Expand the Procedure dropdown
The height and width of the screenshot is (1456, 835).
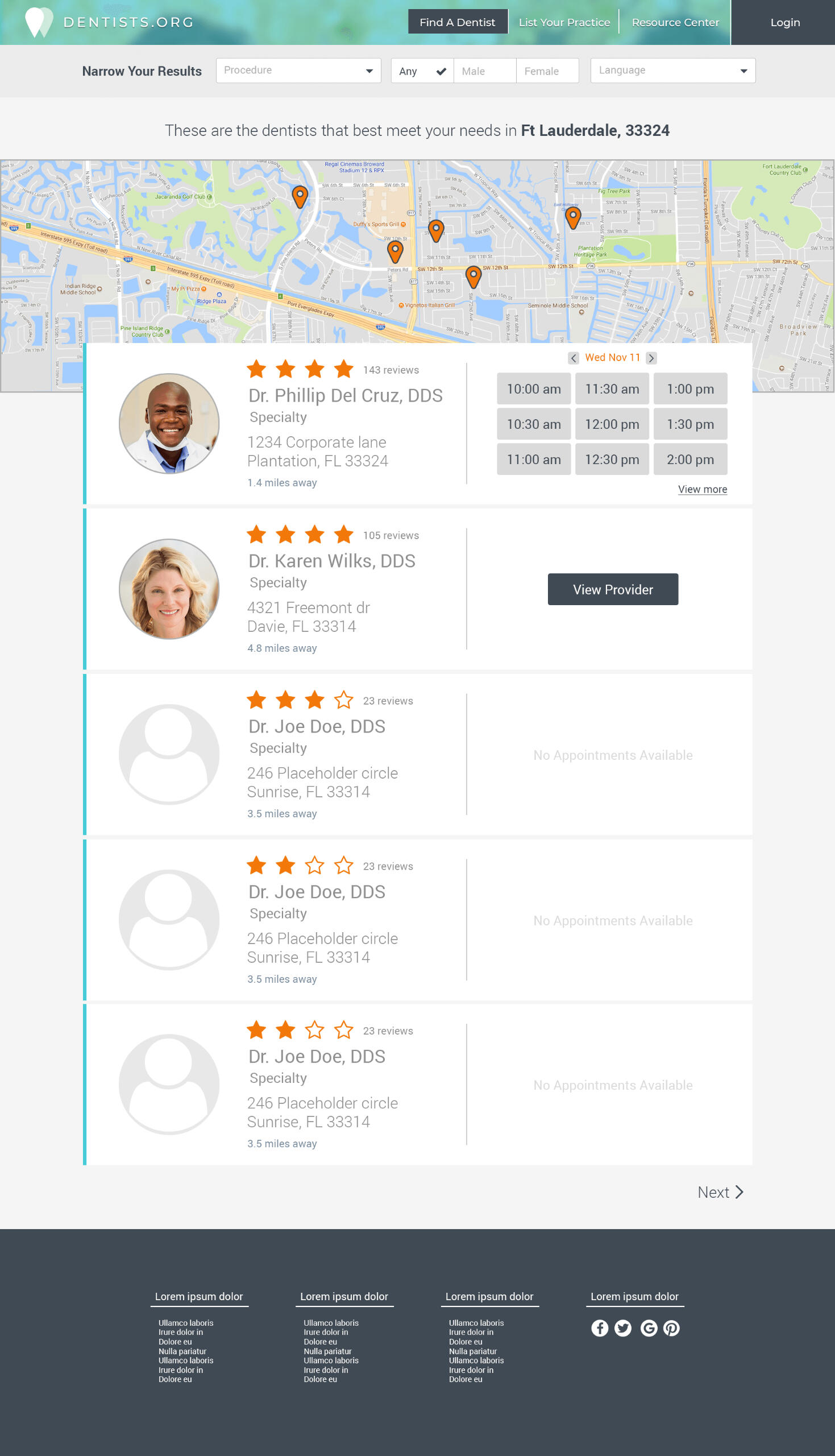298,71
